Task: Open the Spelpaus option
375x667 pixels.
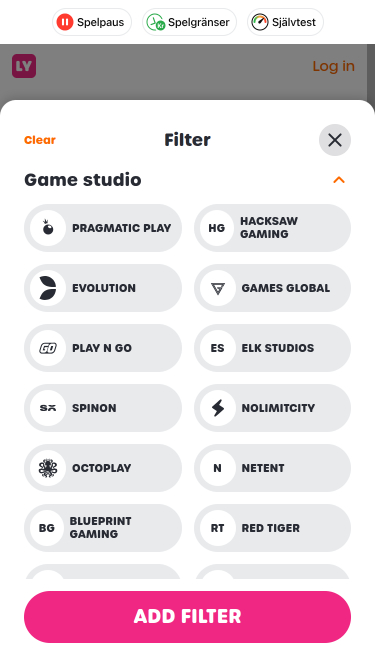Action: click(92, 22)
